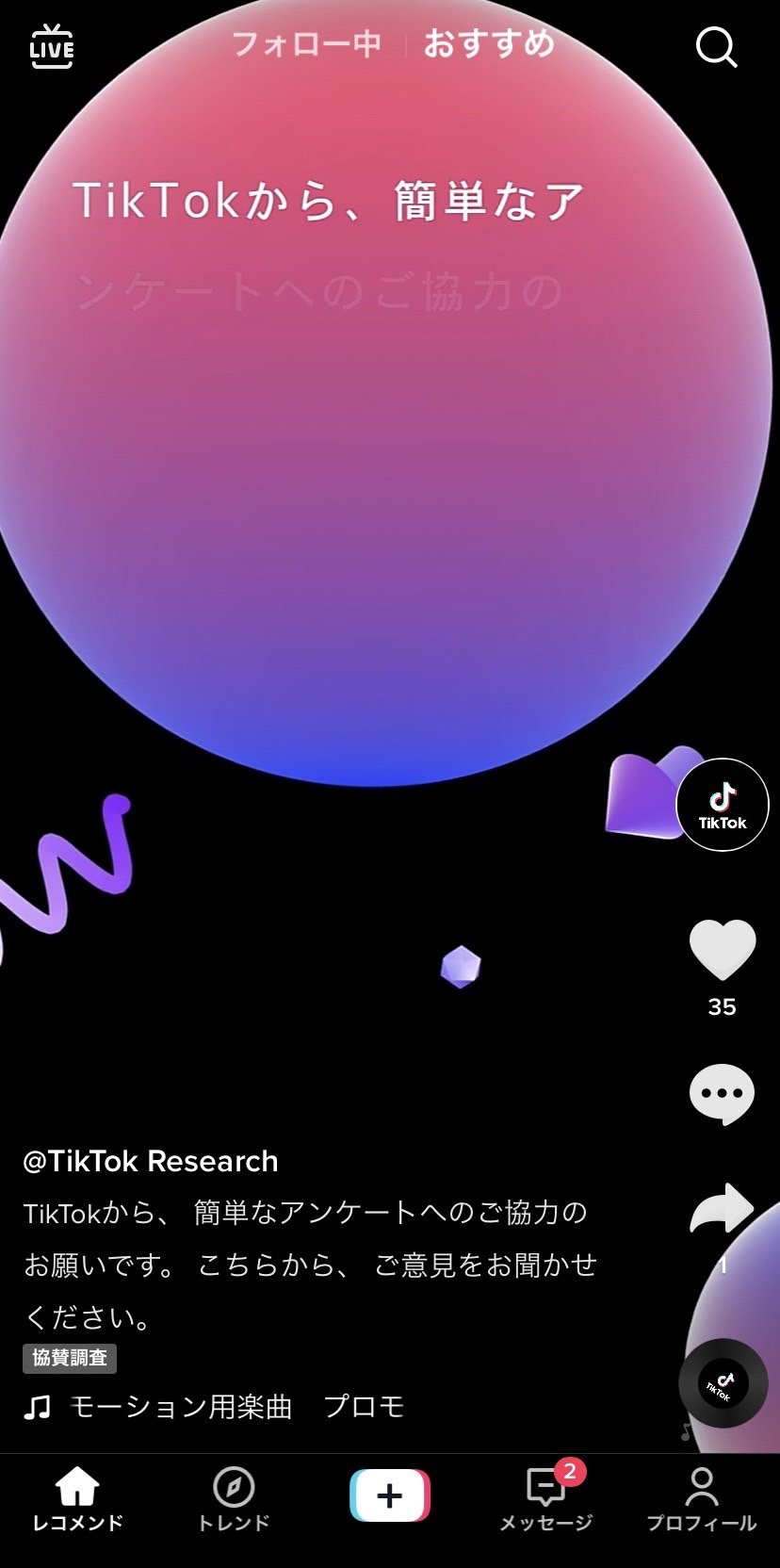Switch to the フォロー中 tab
The image size is (780, 1568).
(306, 44)
